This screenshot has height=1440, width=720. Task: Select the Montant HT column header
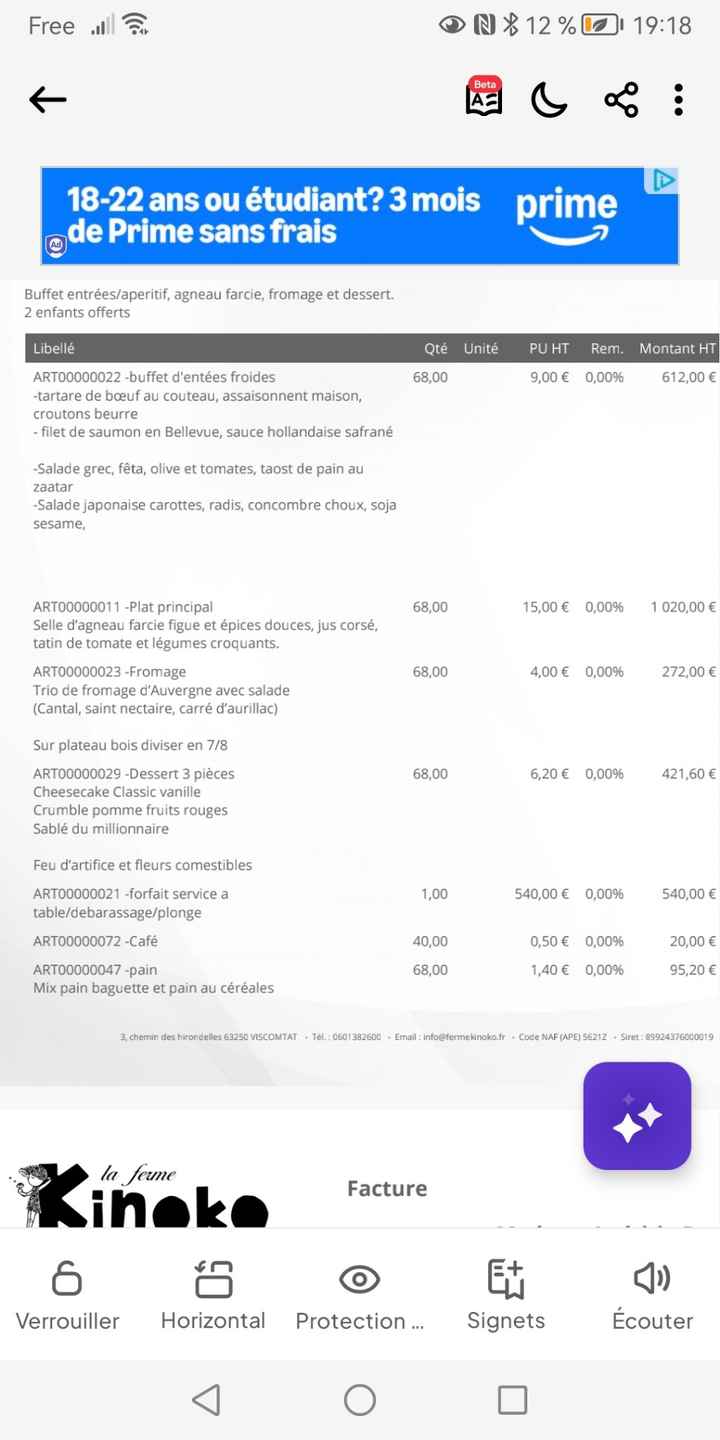(675, 348)
